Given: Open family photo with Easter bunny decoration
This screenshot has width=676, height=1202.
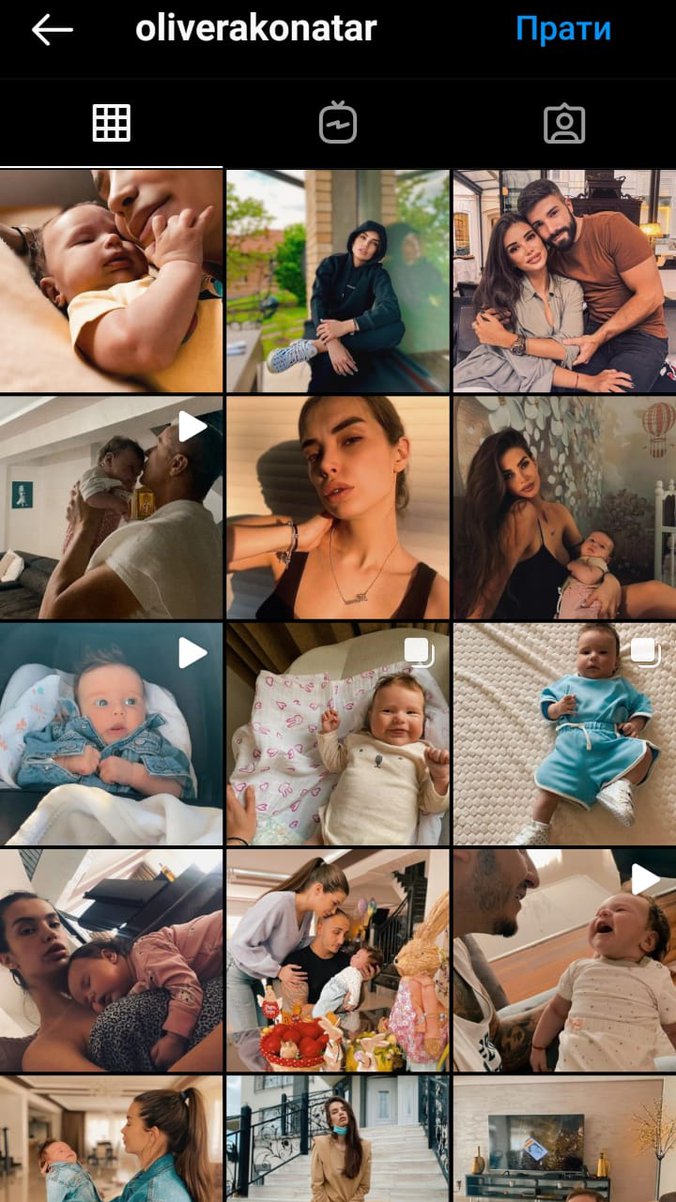Looking at the screenshot, I should (x=338, y=961).
